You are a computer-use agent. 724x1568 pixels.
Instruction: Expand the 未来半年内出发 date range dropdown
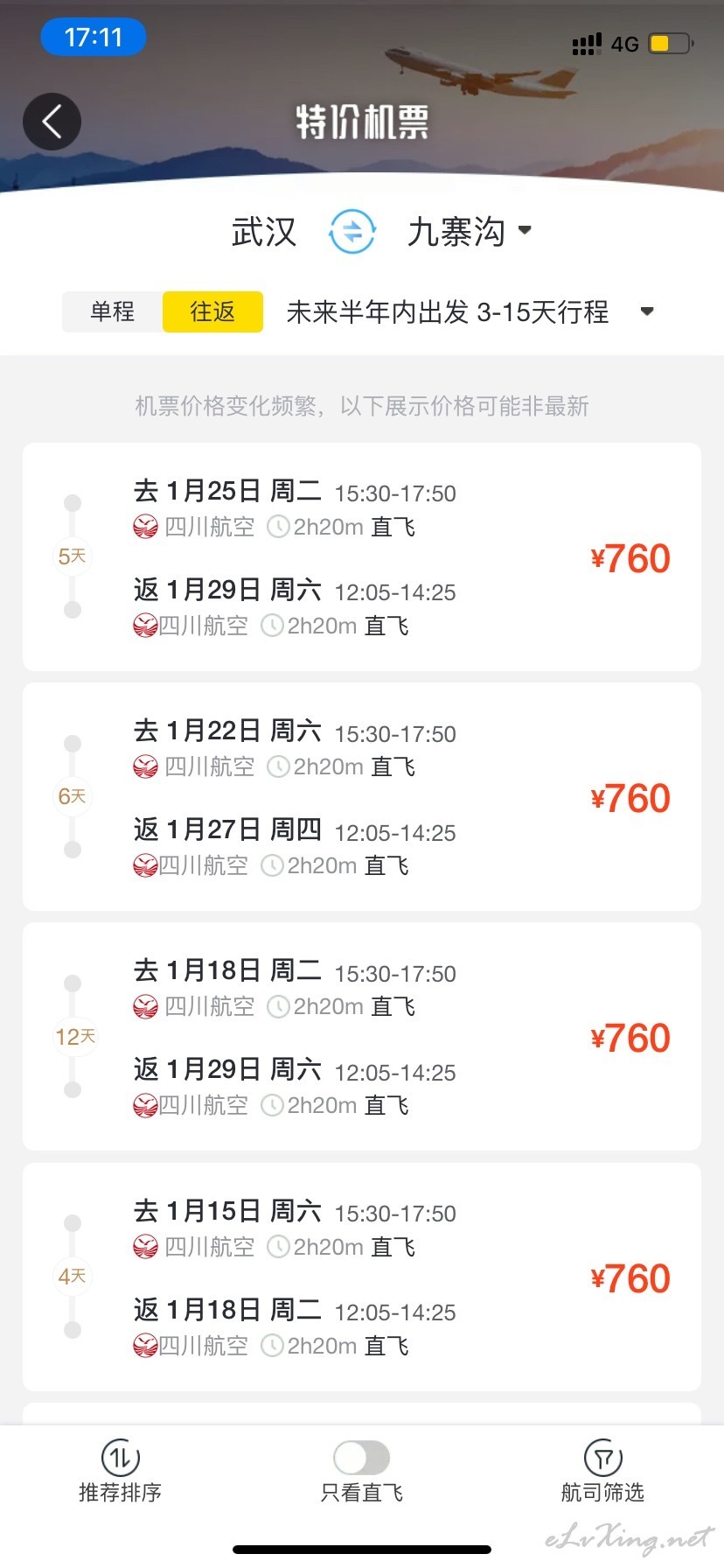pos(470,311)
